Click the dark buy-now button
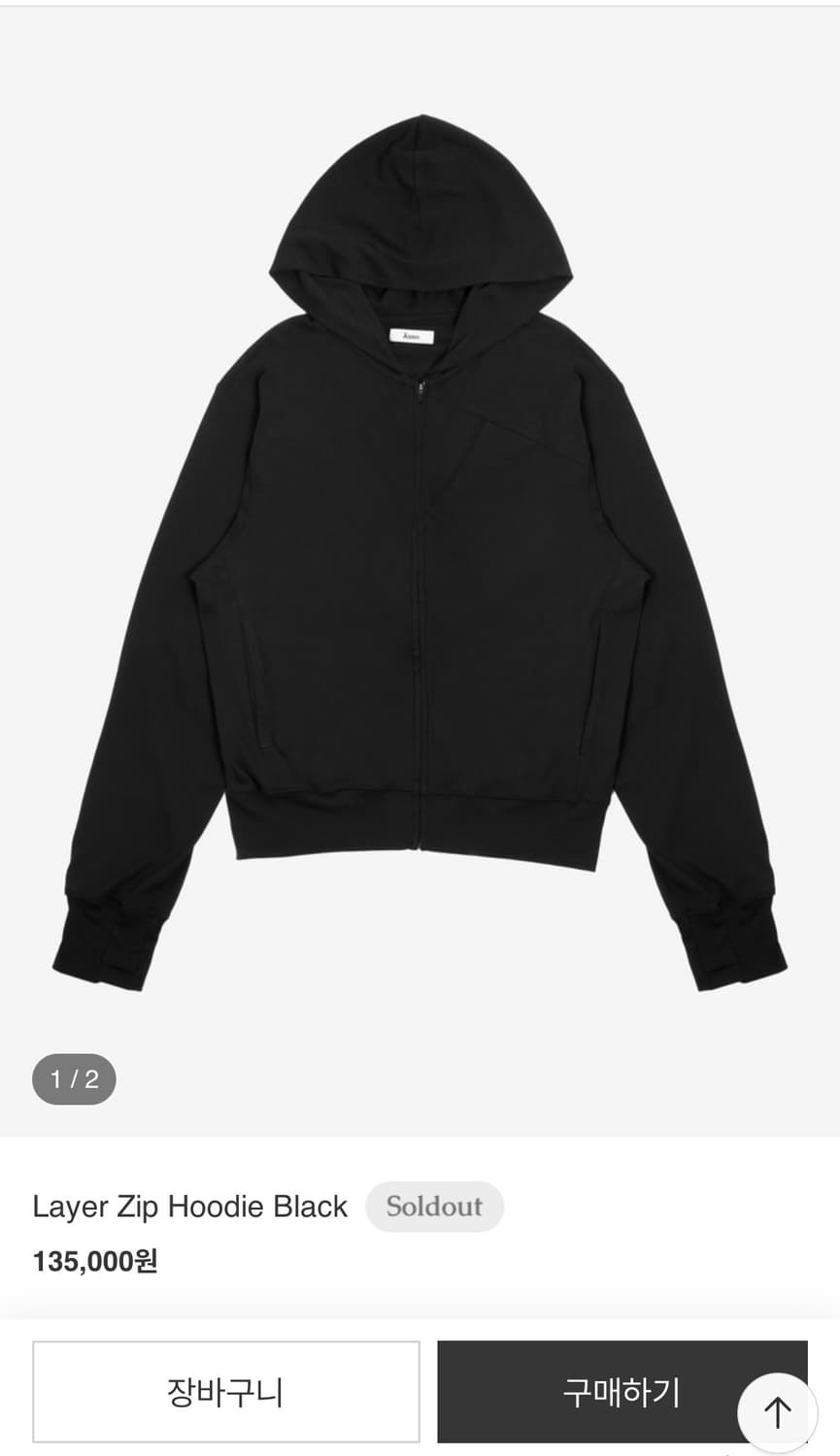The image size is (840, 1456). point(622,1391)
